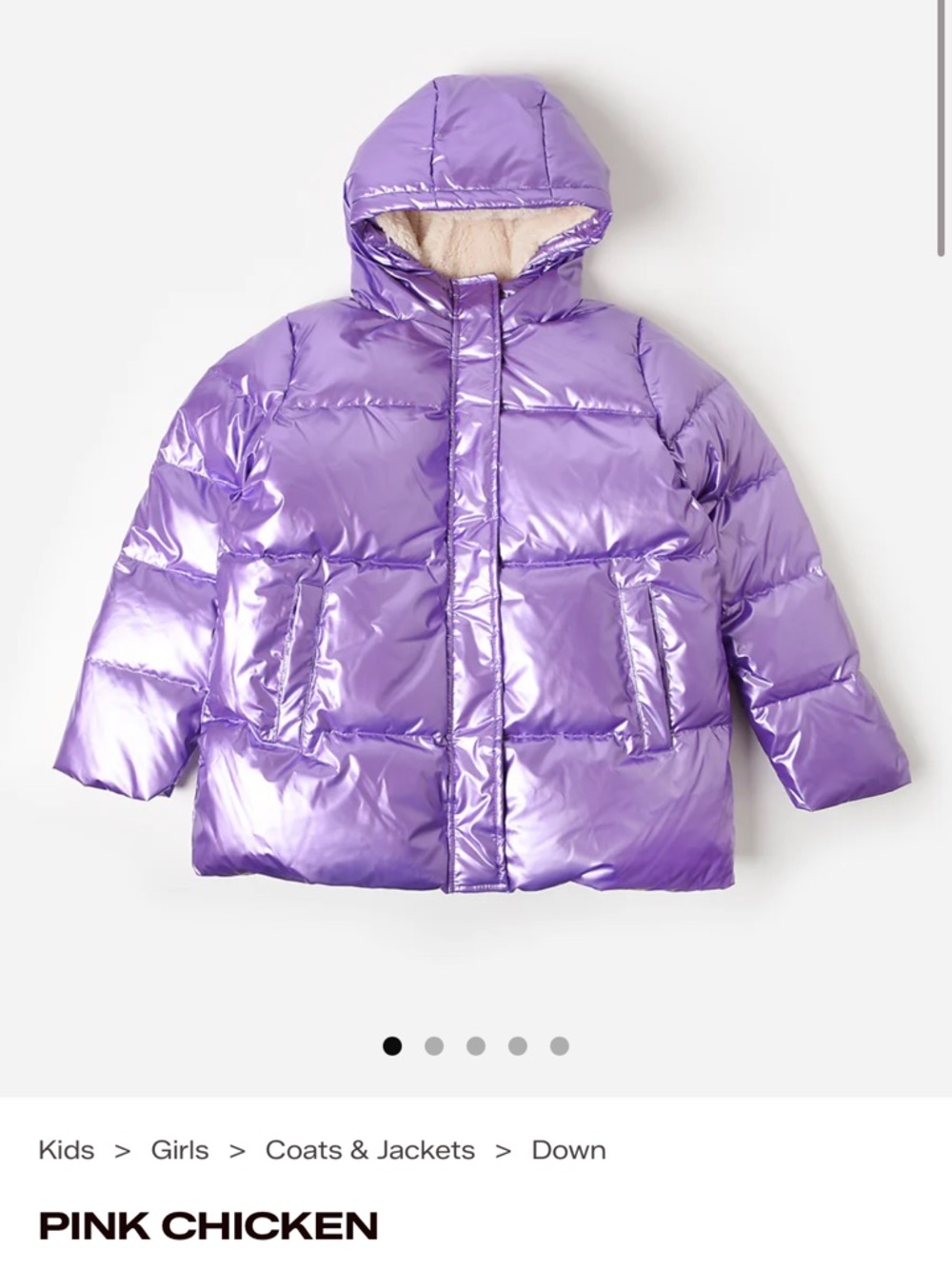The image size is (952, 1269).
Task: Select the fourth carousel dot
Action: coord(515,1044)
